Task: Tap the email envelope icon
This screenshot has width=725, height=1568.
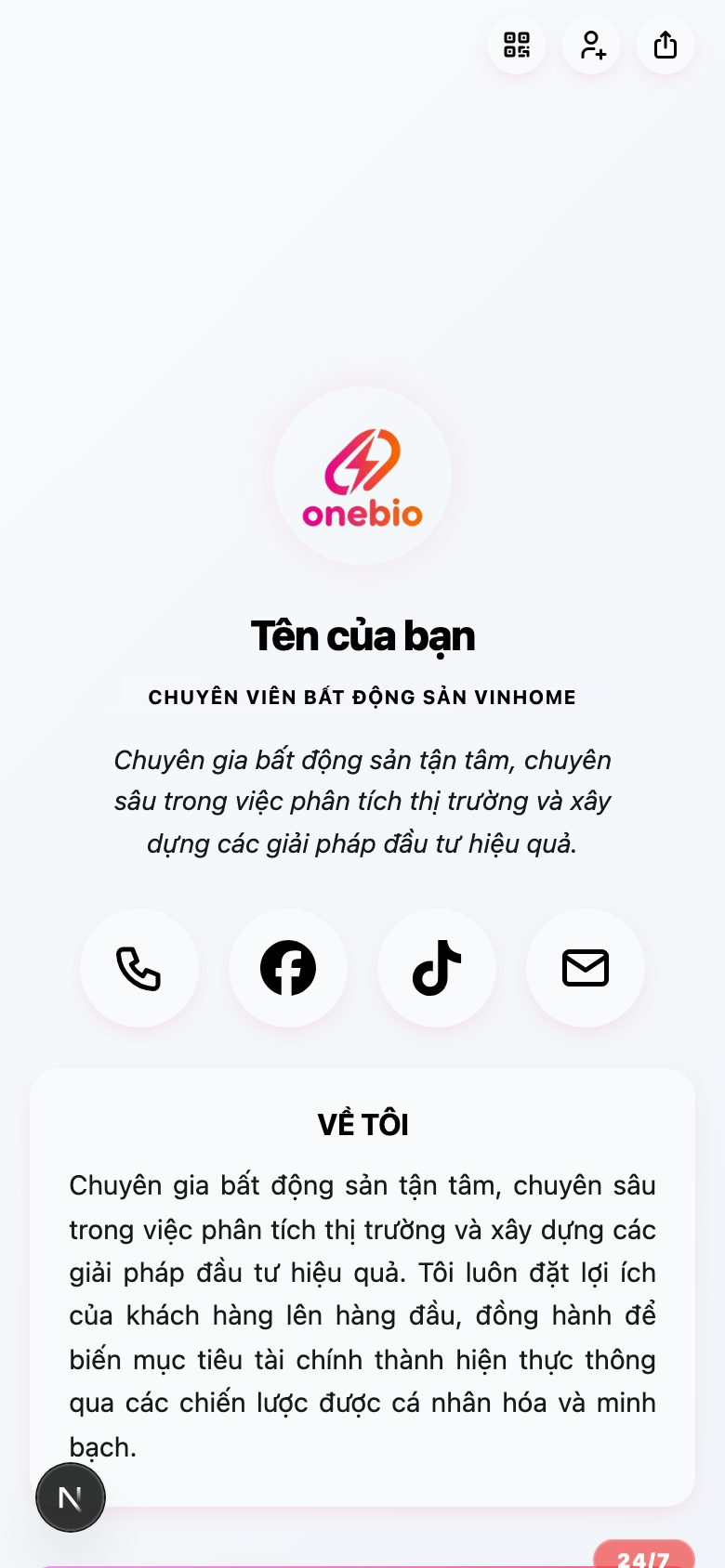Action: (585, 968)
